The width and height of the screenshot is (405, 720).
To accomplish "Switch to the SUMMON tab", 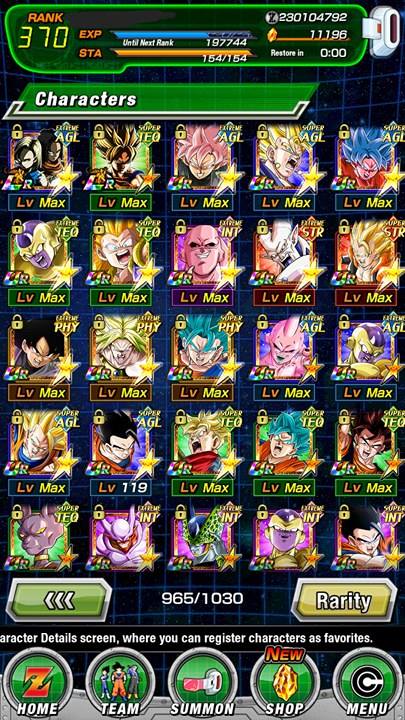I will (202, 683).
